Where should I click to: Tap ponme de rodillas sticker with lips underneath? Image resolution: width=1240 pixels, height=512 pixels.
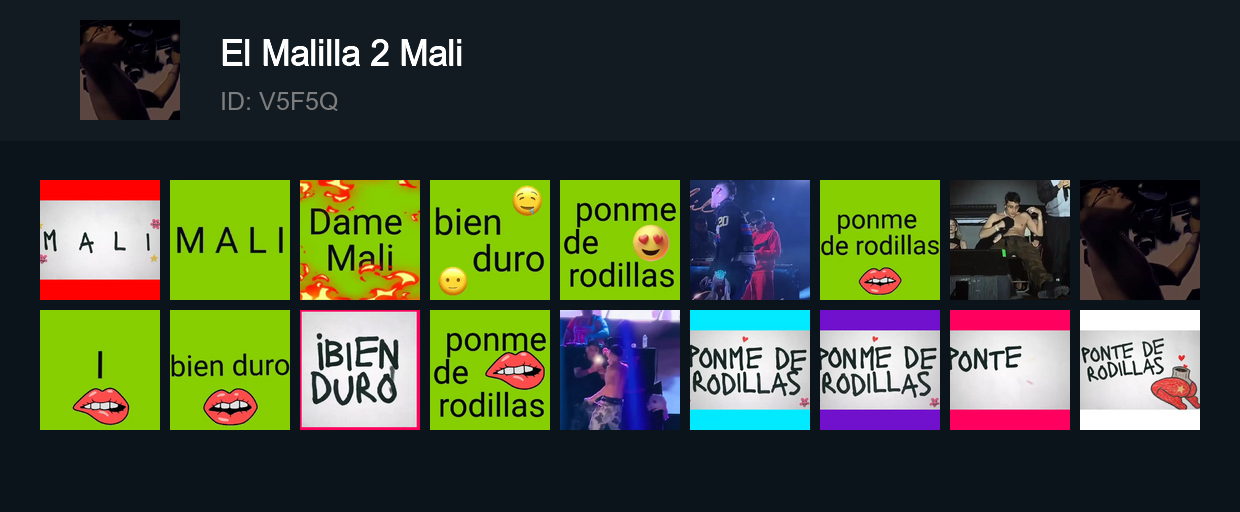coord(880,240)
